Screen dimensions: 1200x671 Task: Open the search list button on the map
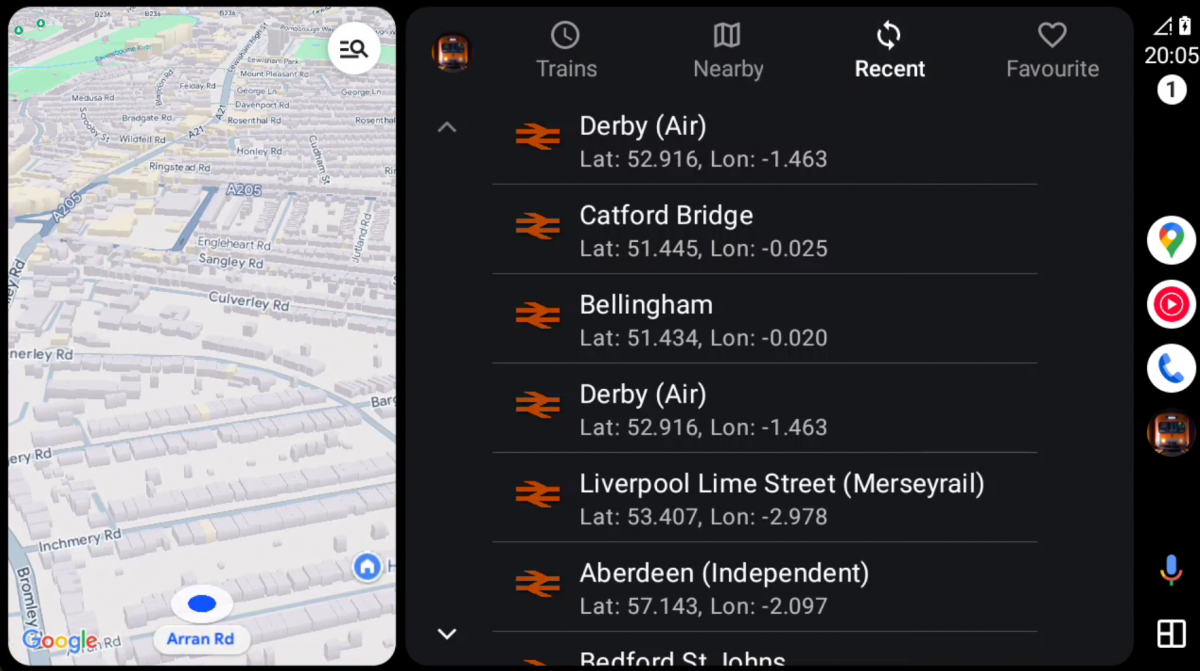point(354,49)
